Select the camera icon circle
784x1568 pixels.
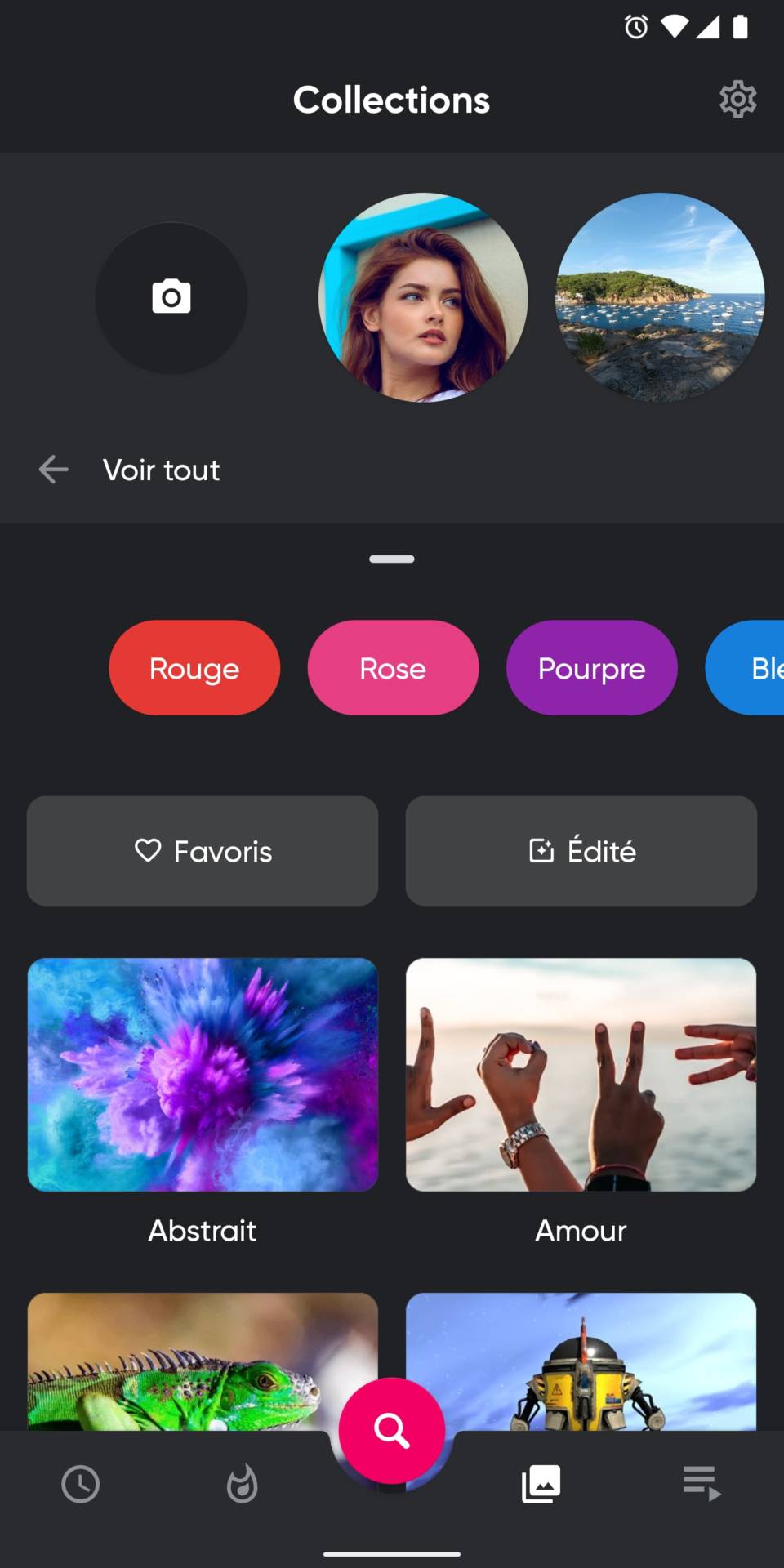pyautogui.click(x=170, y=298)
